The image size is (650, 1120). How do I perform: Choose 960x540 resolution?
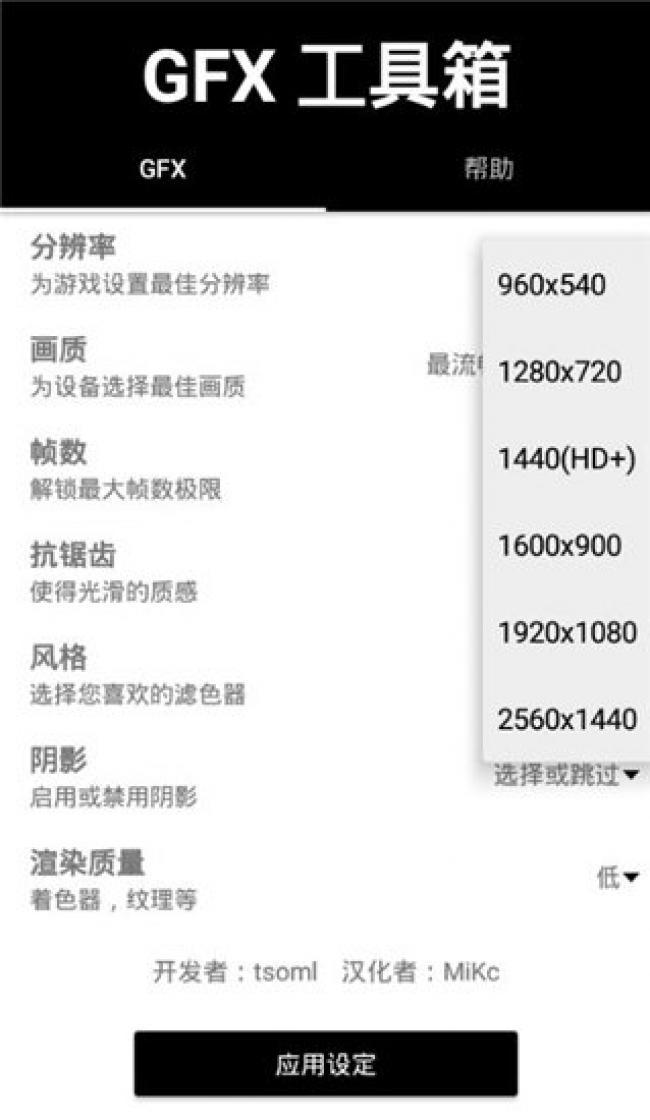click(566, 285)
